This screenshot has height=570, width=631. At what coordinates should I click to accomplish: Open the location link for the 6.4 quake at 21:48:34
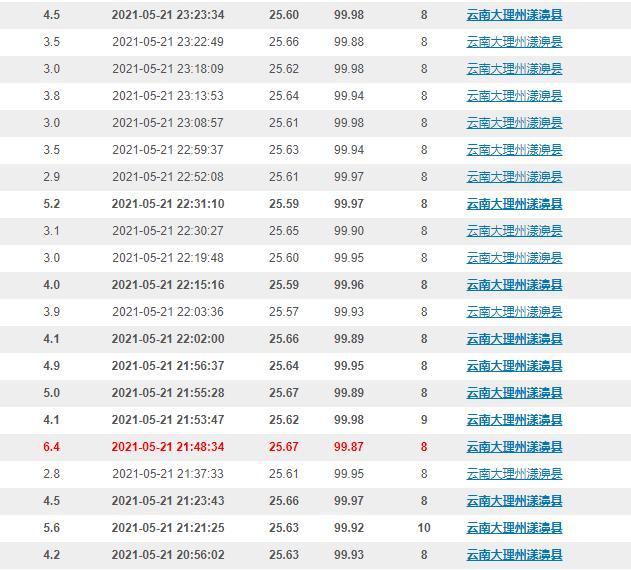coord(514,447)
